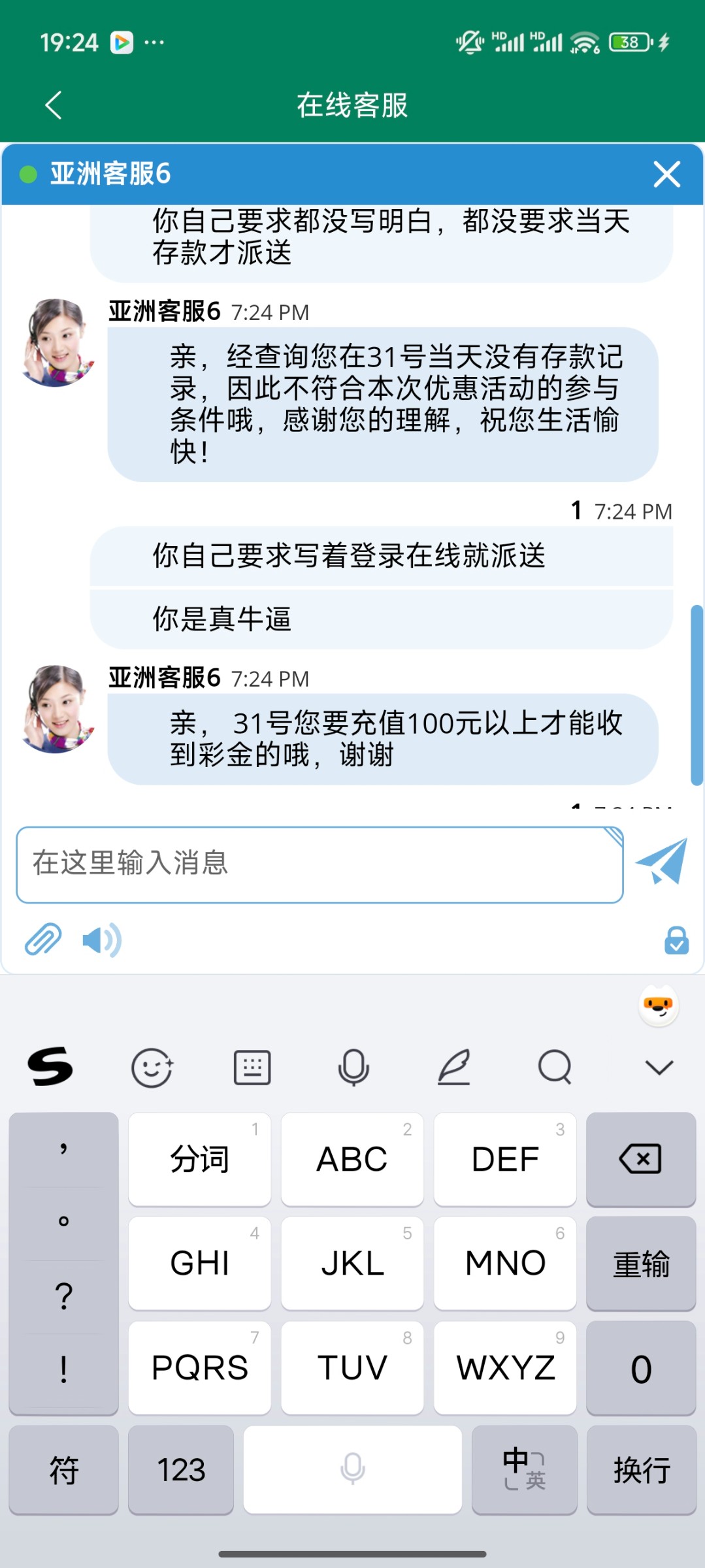Image resolution: width=705 pixels, height=1568 pixels.
Task: Go back from the 在线客服 page
Action: [54, 105]
